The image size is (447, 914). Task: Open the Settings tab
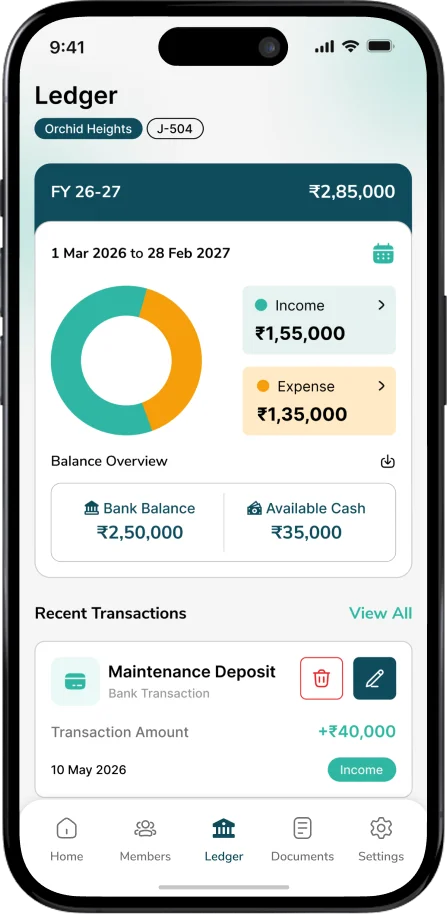(381, 839)
